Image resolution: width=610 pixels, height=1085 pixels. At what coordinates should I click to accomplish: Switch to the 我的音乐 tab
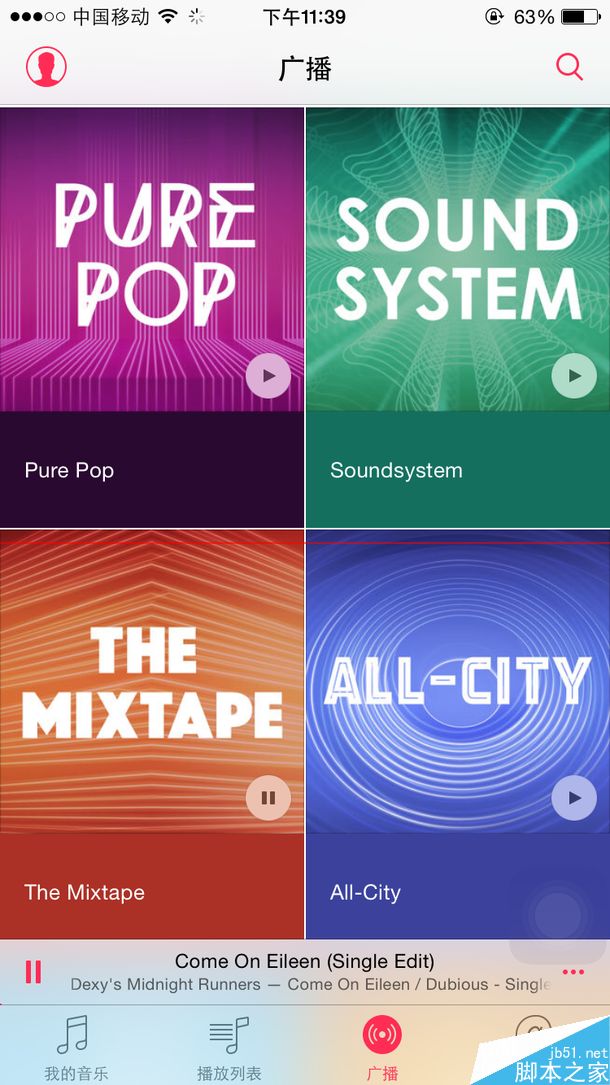tap(76, 1045)
